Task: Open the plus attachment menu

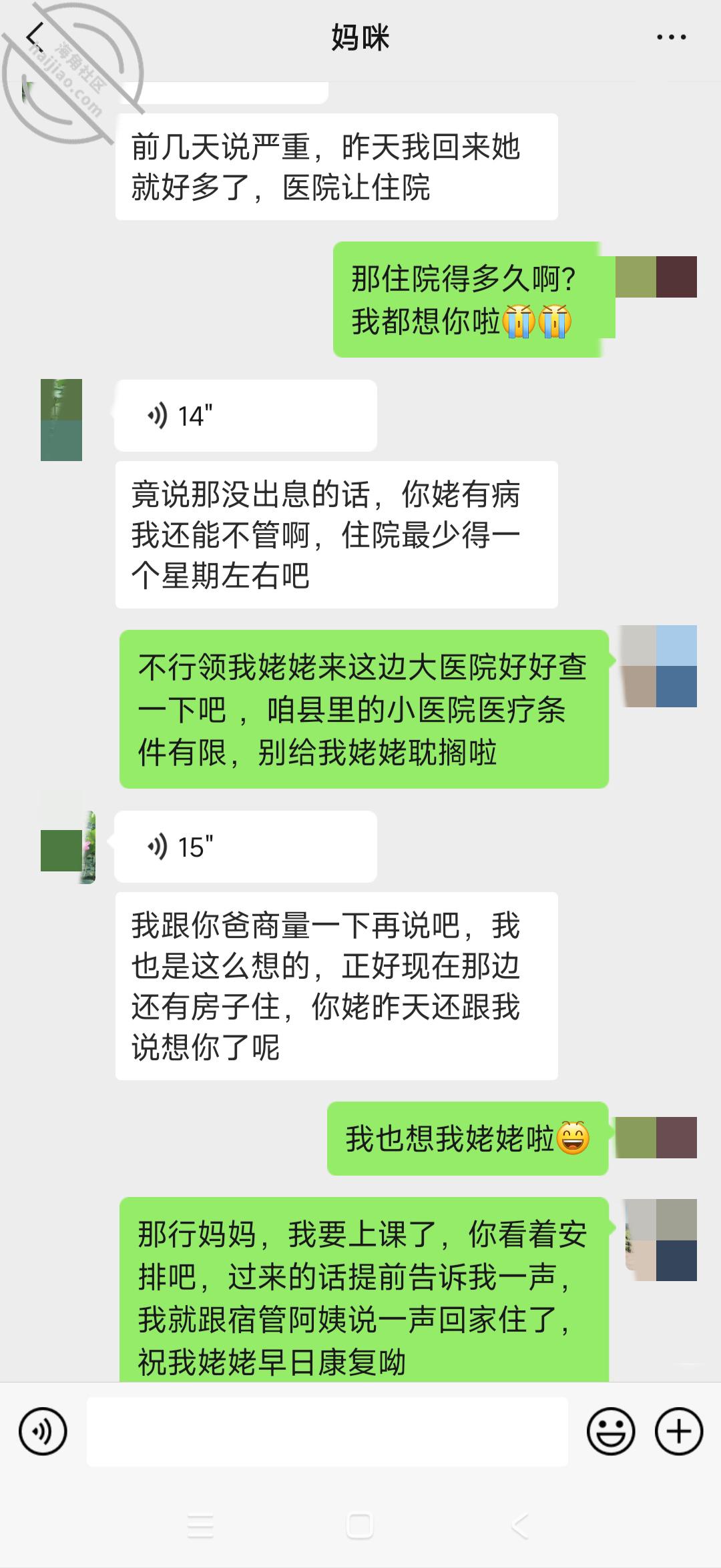Action: (x=679, y=1431)
